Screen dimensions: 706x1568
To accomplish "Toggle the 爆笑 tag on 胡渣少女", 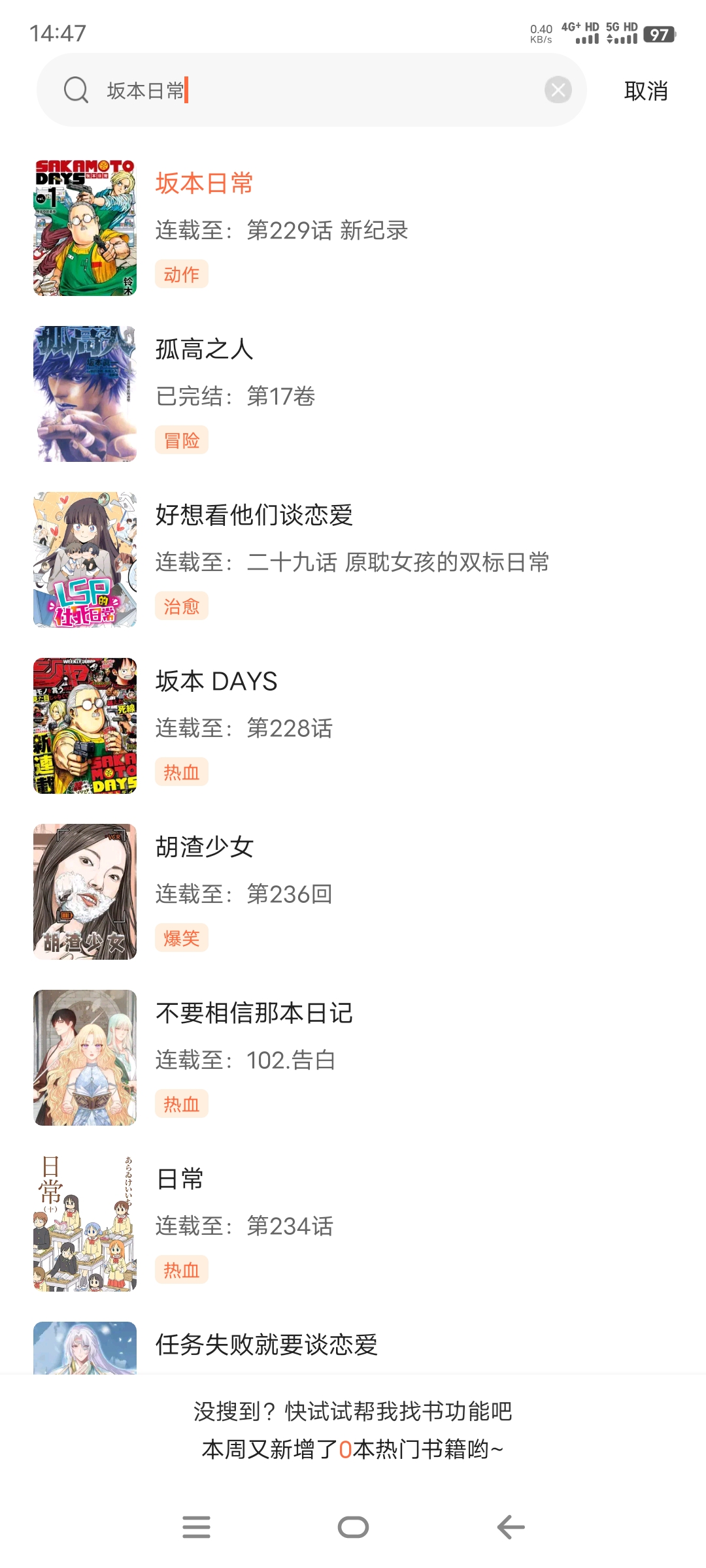I will click(182, 938).
